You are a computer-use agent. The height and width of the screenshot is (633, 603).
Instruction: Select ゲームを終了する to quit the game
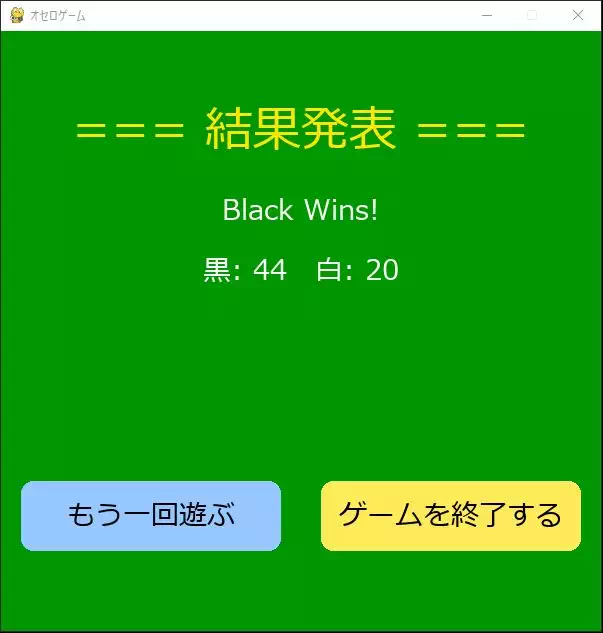point(451,516)
